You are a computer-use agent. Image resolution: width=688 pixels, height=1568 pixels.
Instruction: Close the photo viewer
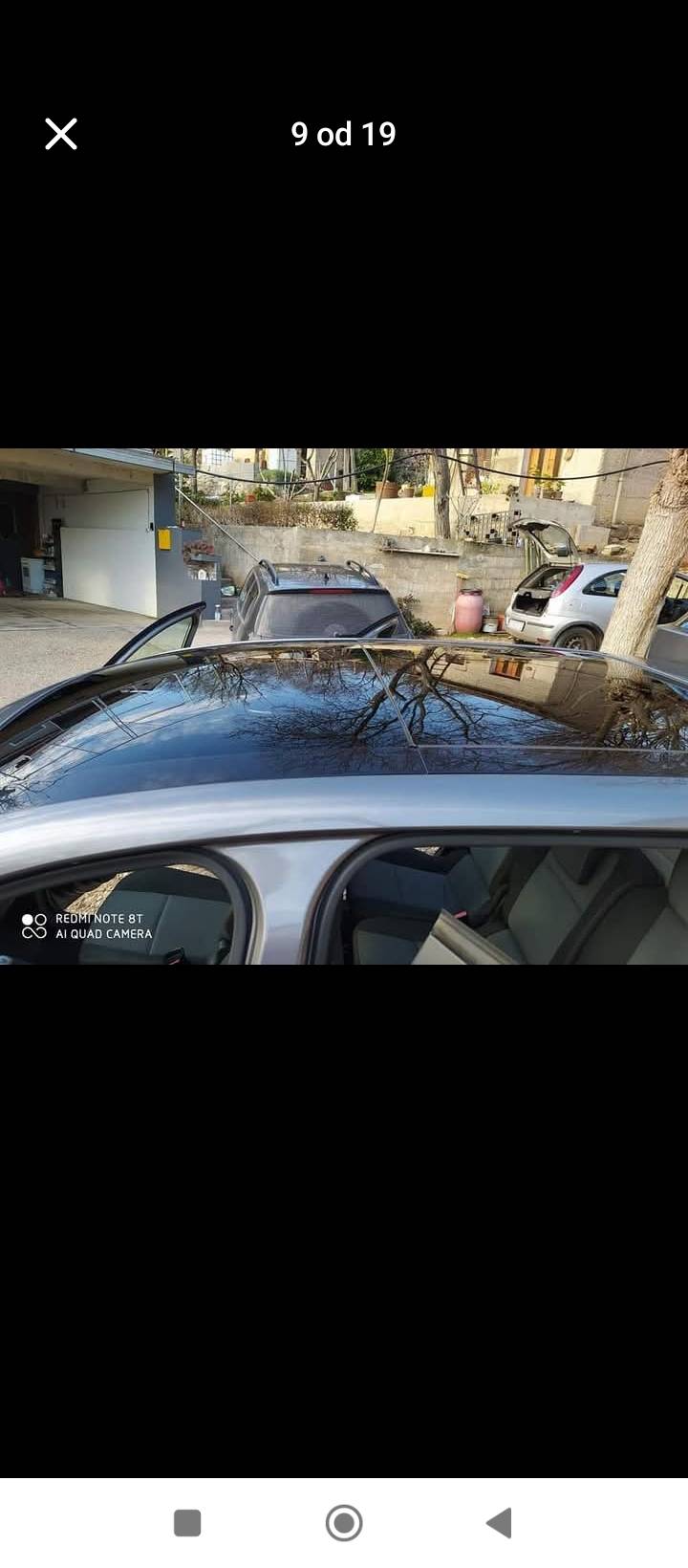61,134
